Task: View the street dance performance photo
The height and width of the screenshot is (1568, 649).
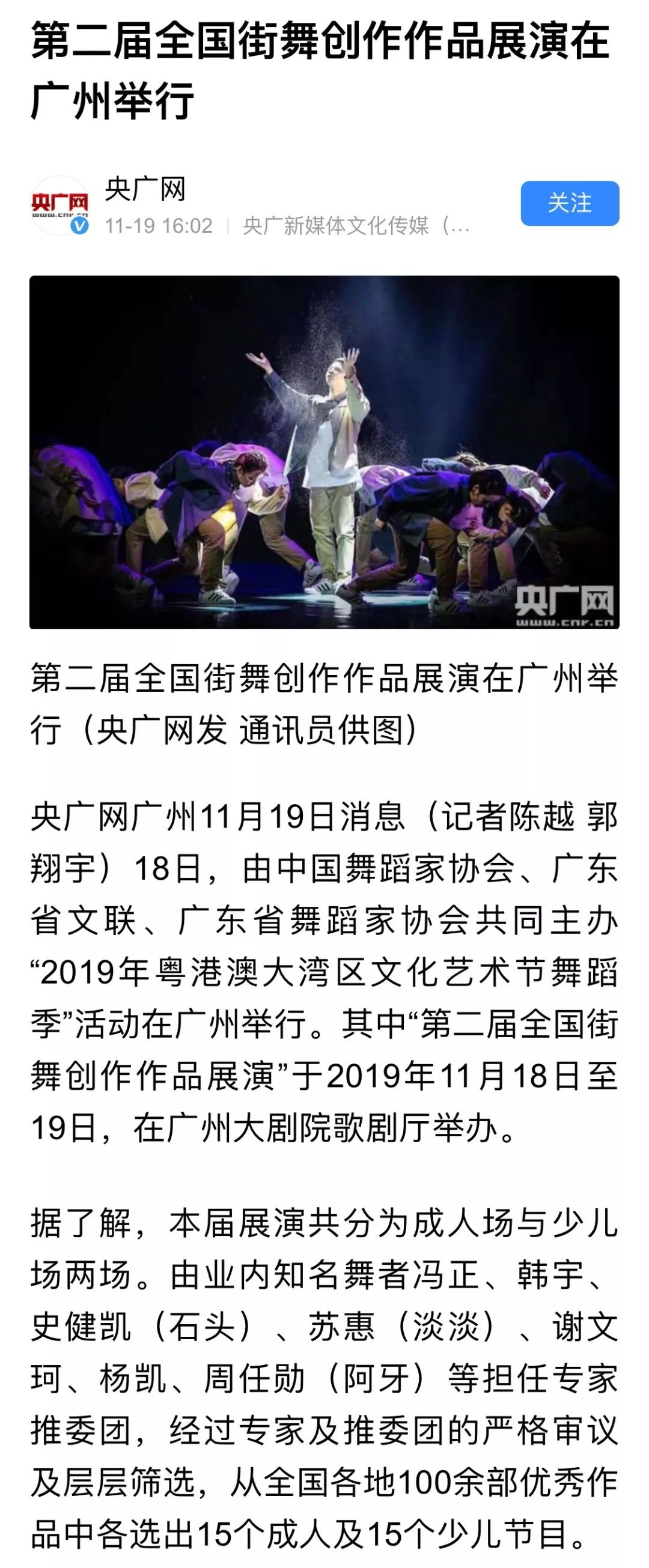Action: (x=324, y=452)
